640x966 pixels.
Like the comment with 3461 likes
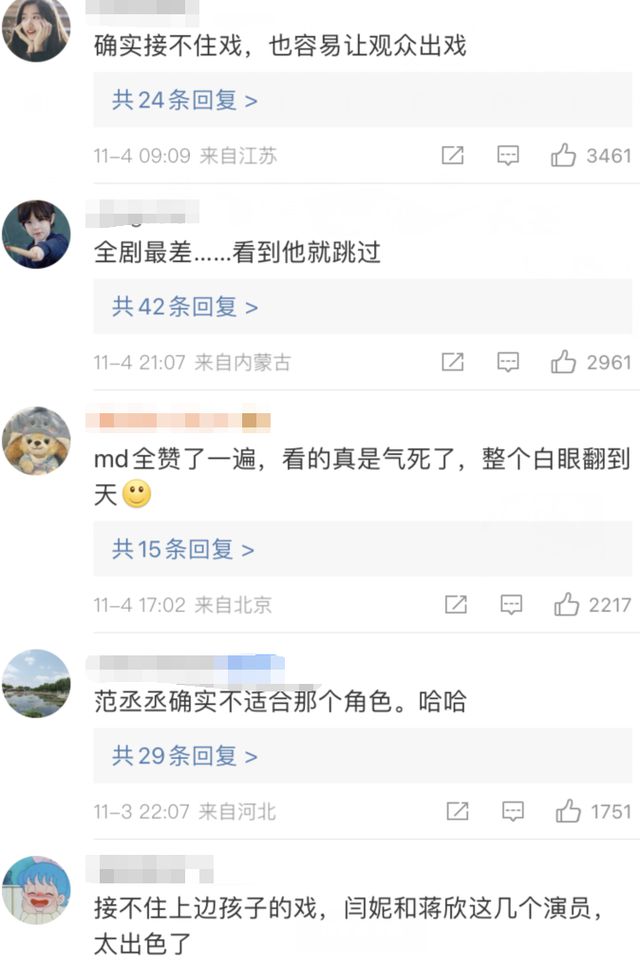pos(564,156)
